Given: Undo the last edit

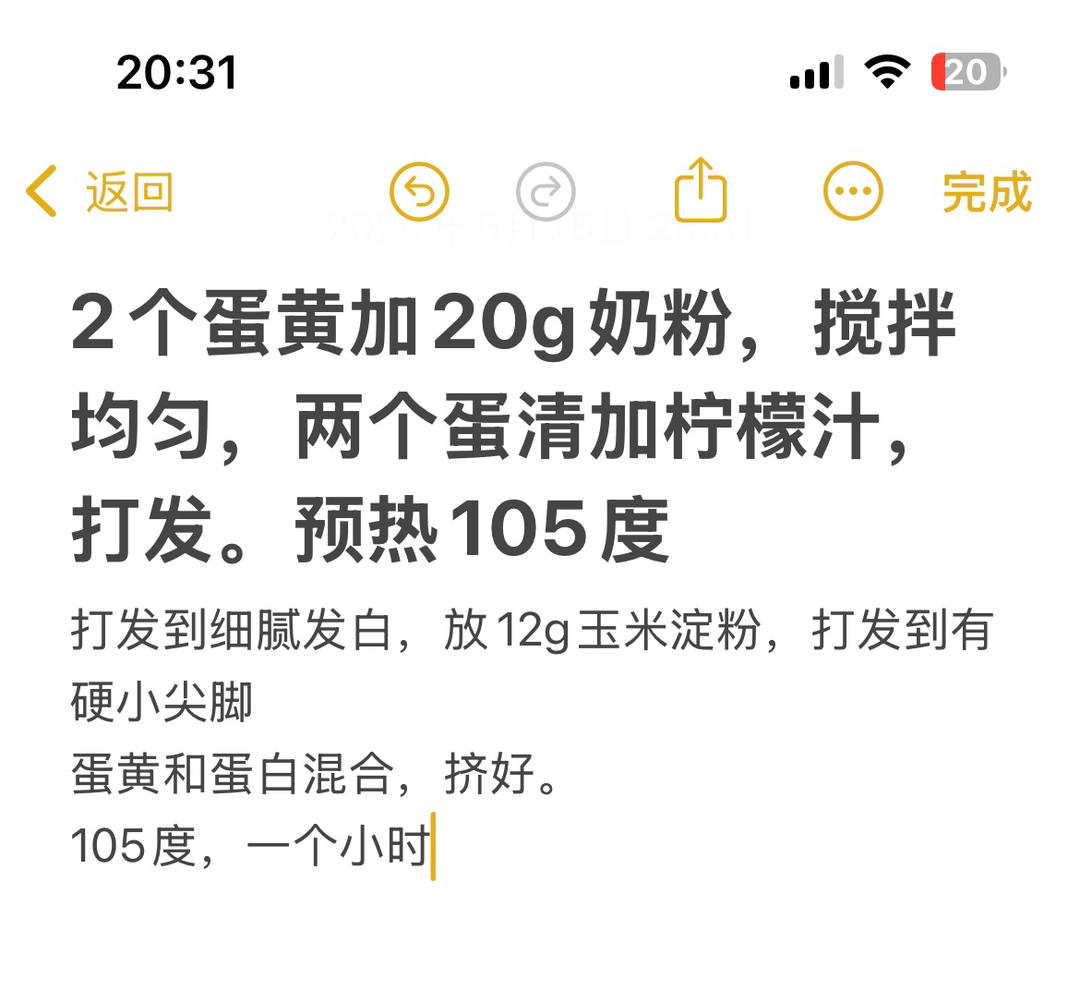Looking at the screenshot, I should tap(419, 192).
